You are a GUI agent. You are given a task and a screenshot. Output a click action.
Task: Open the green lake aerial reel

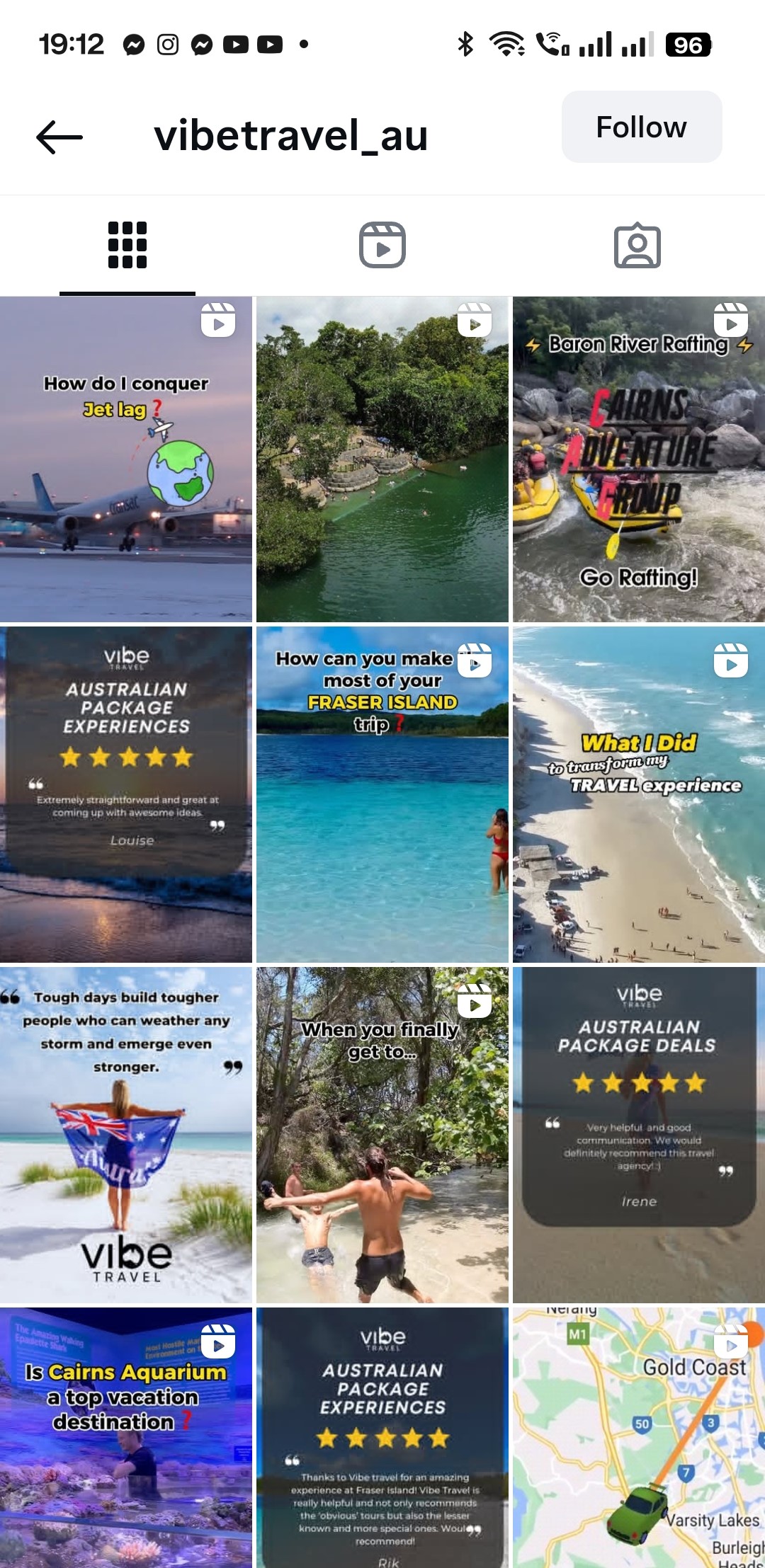(x=382, y=460)
